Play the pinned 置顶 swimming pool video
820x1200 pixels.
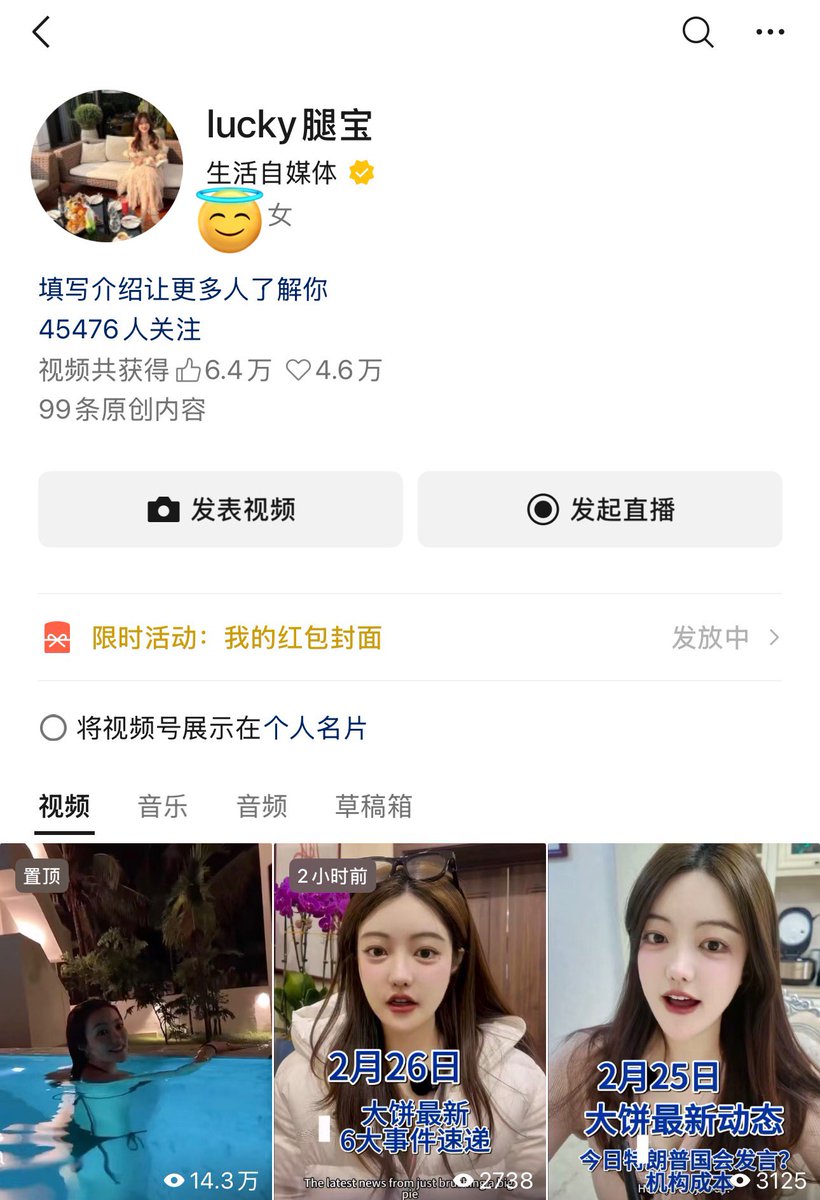pos(136,1020)
